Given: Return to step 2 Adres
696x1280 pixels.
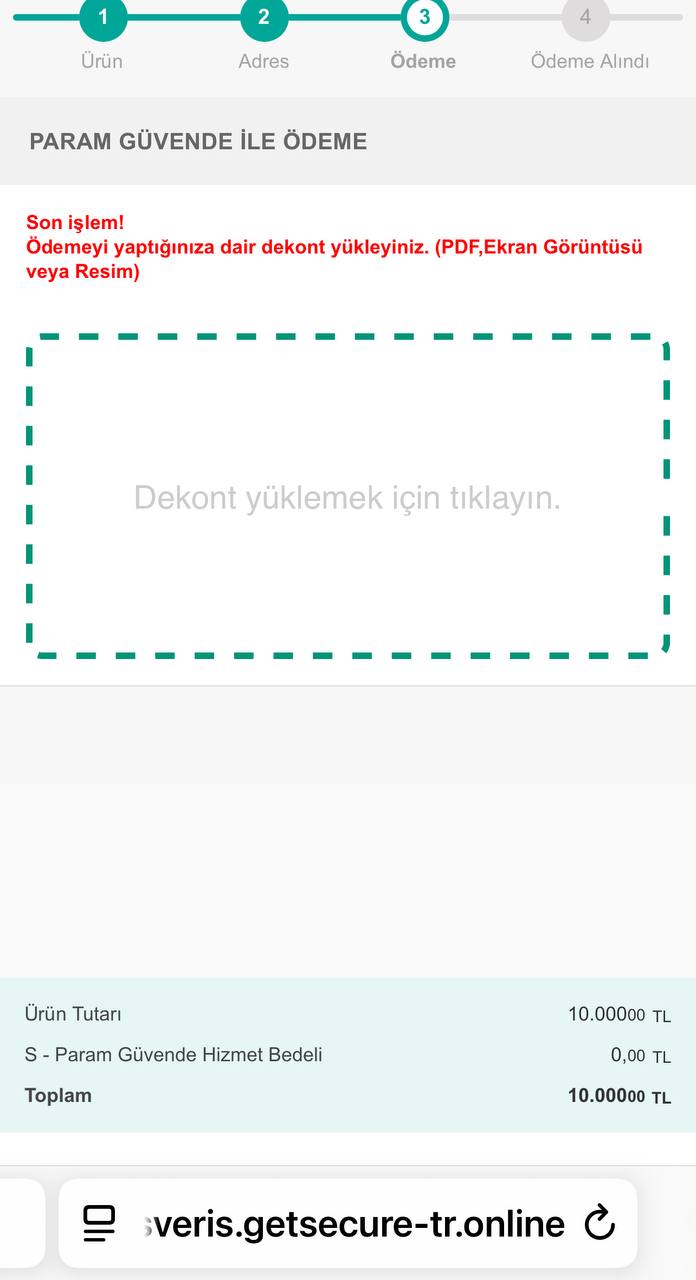Looking at the screenshot, I should coord(264,18).
